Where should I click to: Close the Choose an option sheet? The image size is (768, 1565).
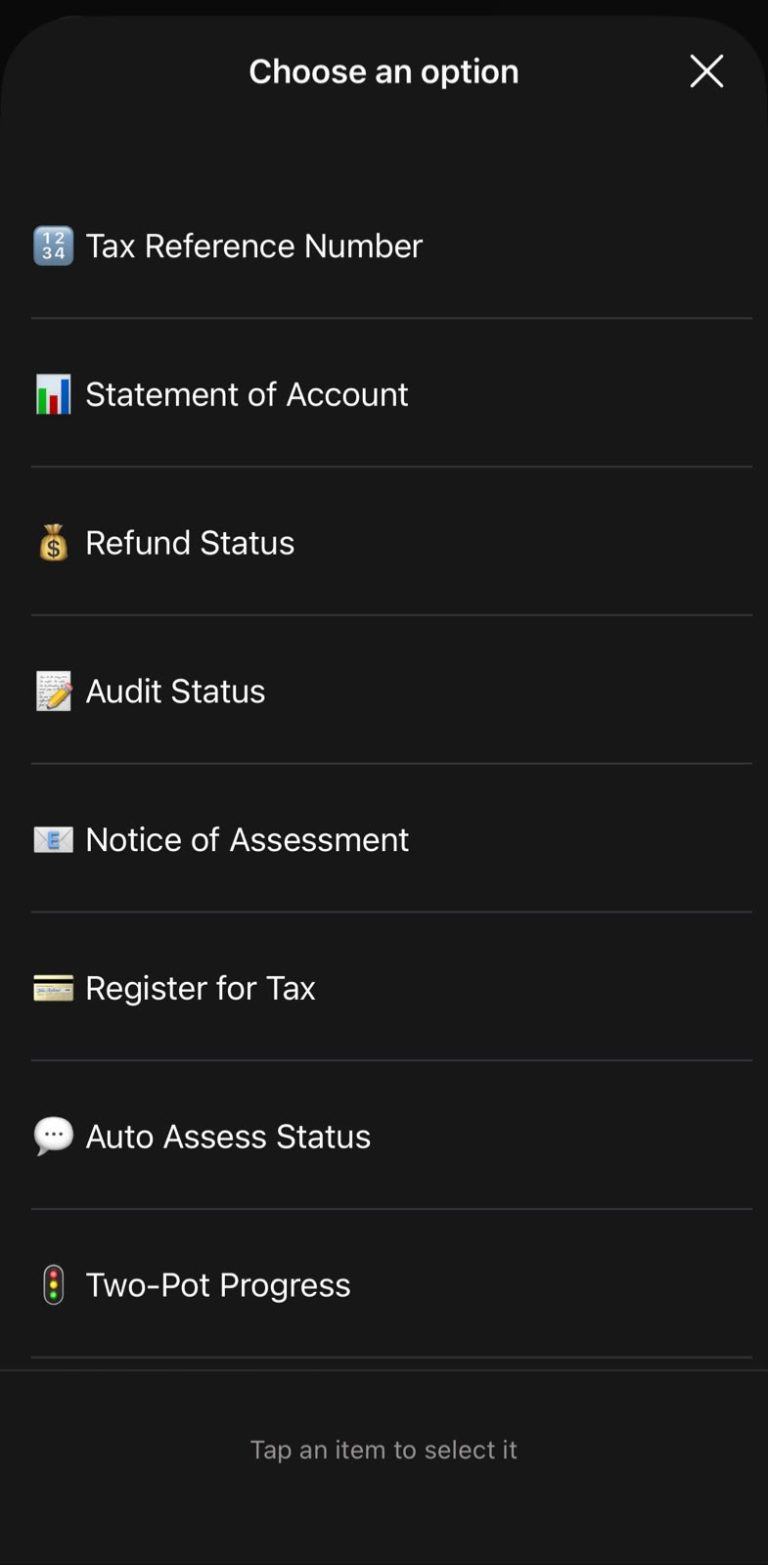[x=706, y=71]
